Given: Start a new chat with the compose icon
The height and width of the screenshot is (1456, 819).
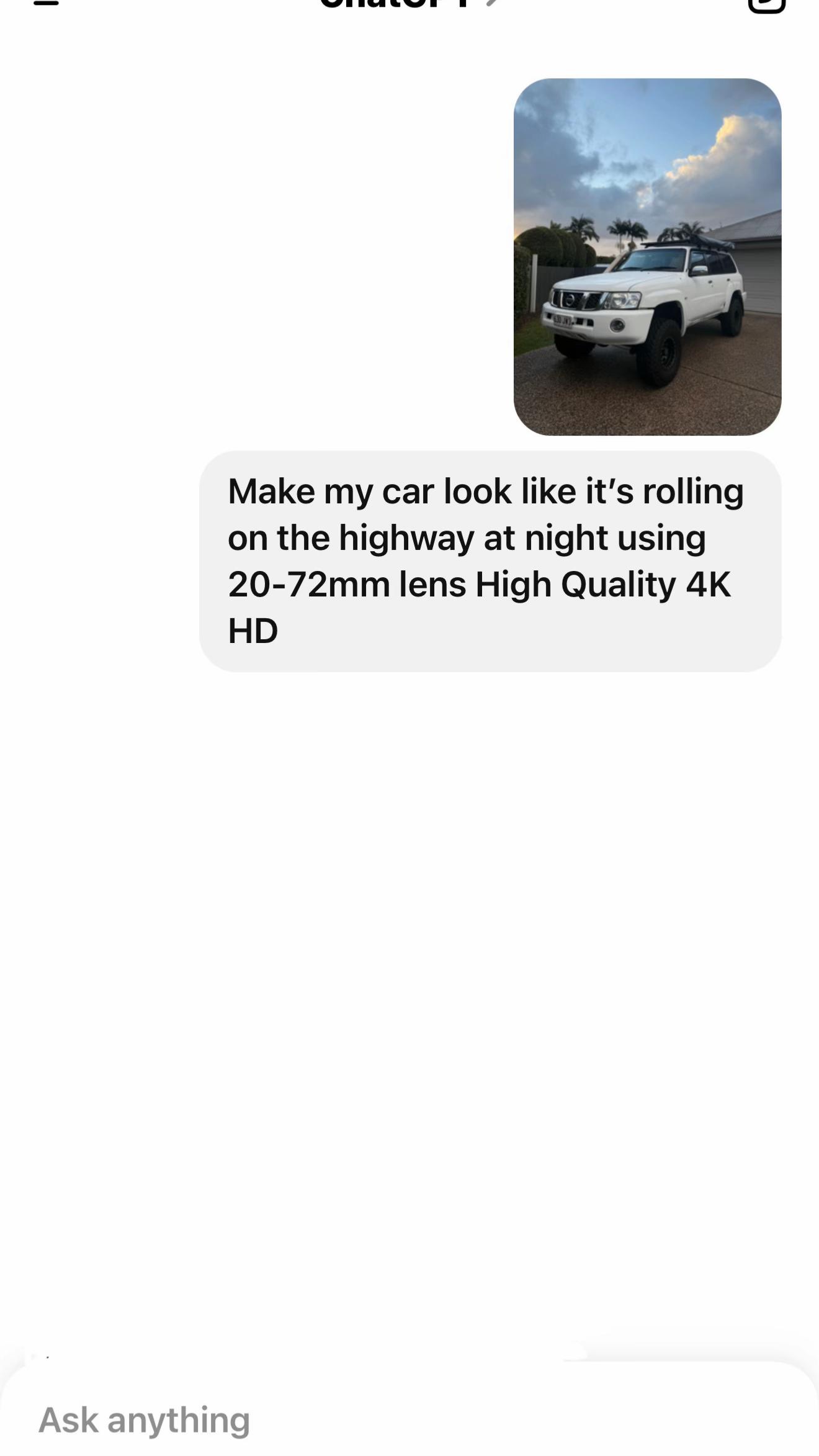Looking at the screenshot, I should 767,4.
